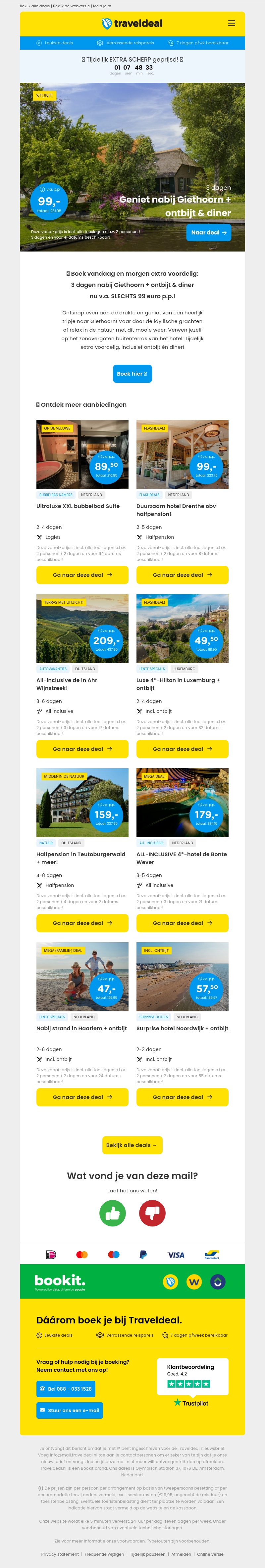Call via the 'Bel 088 - 033 1528' button
Image resolution: width=265 pixels, height=1568 pixels.
click(x=66, y=1388)
